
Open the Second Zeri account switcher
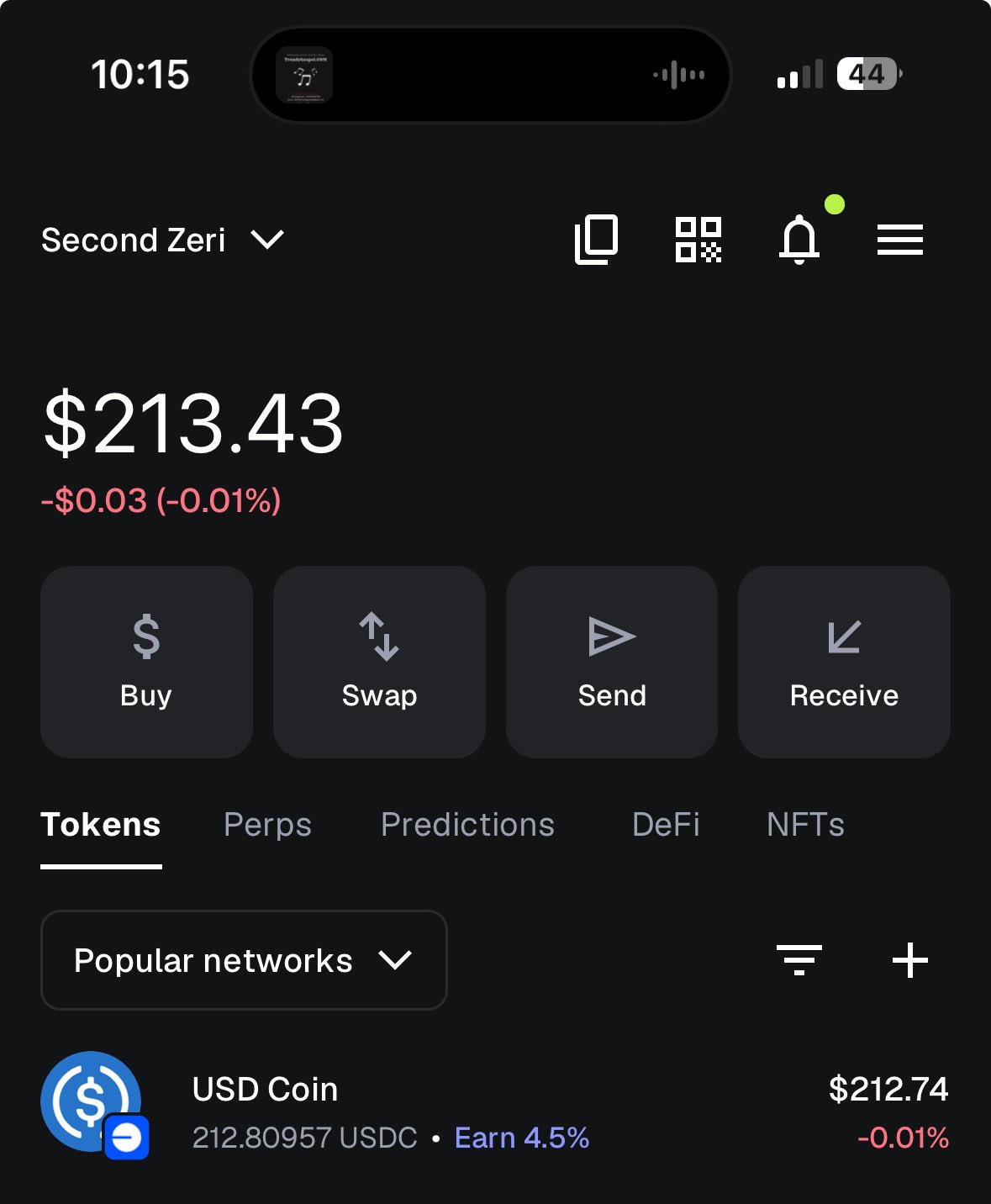(x=162, y=240)
